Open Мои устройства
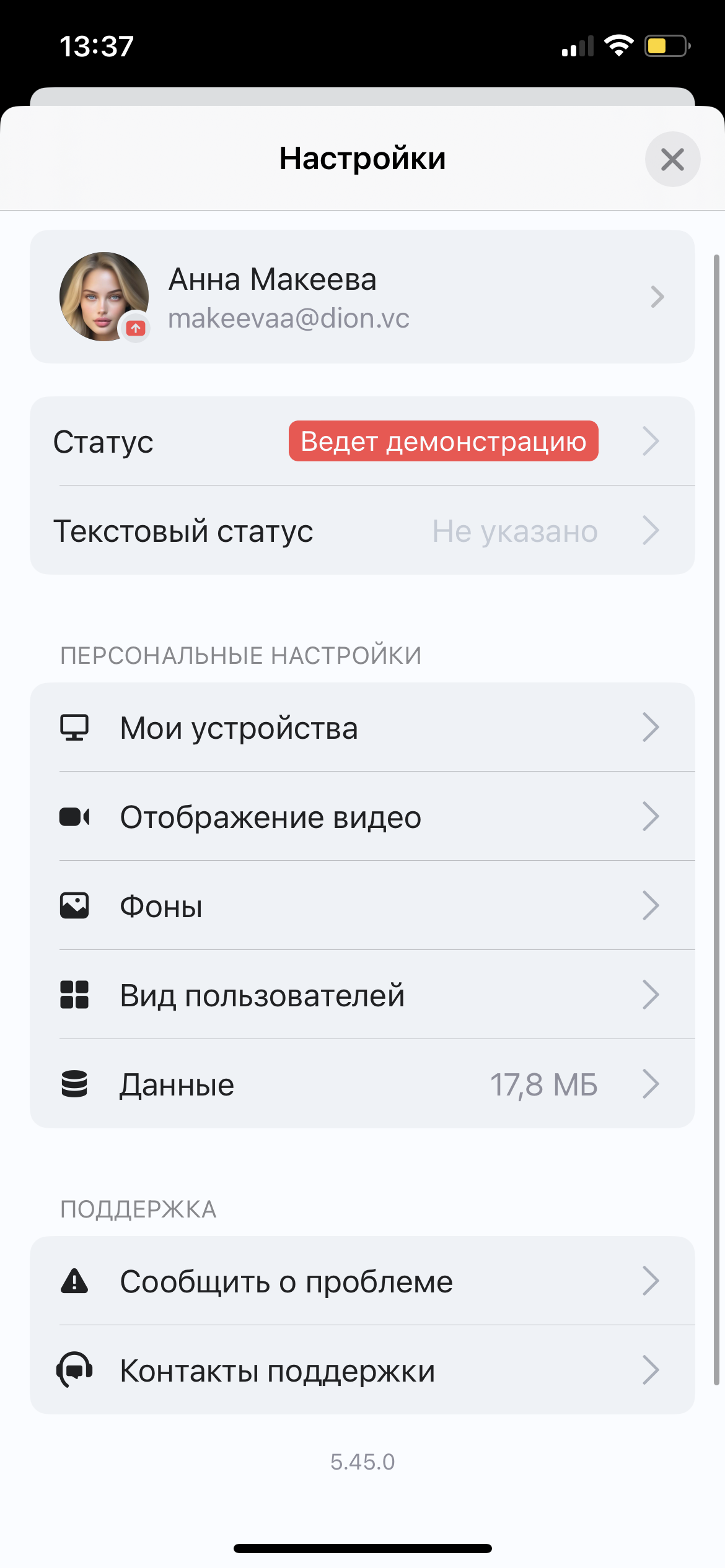 [362, 728]
